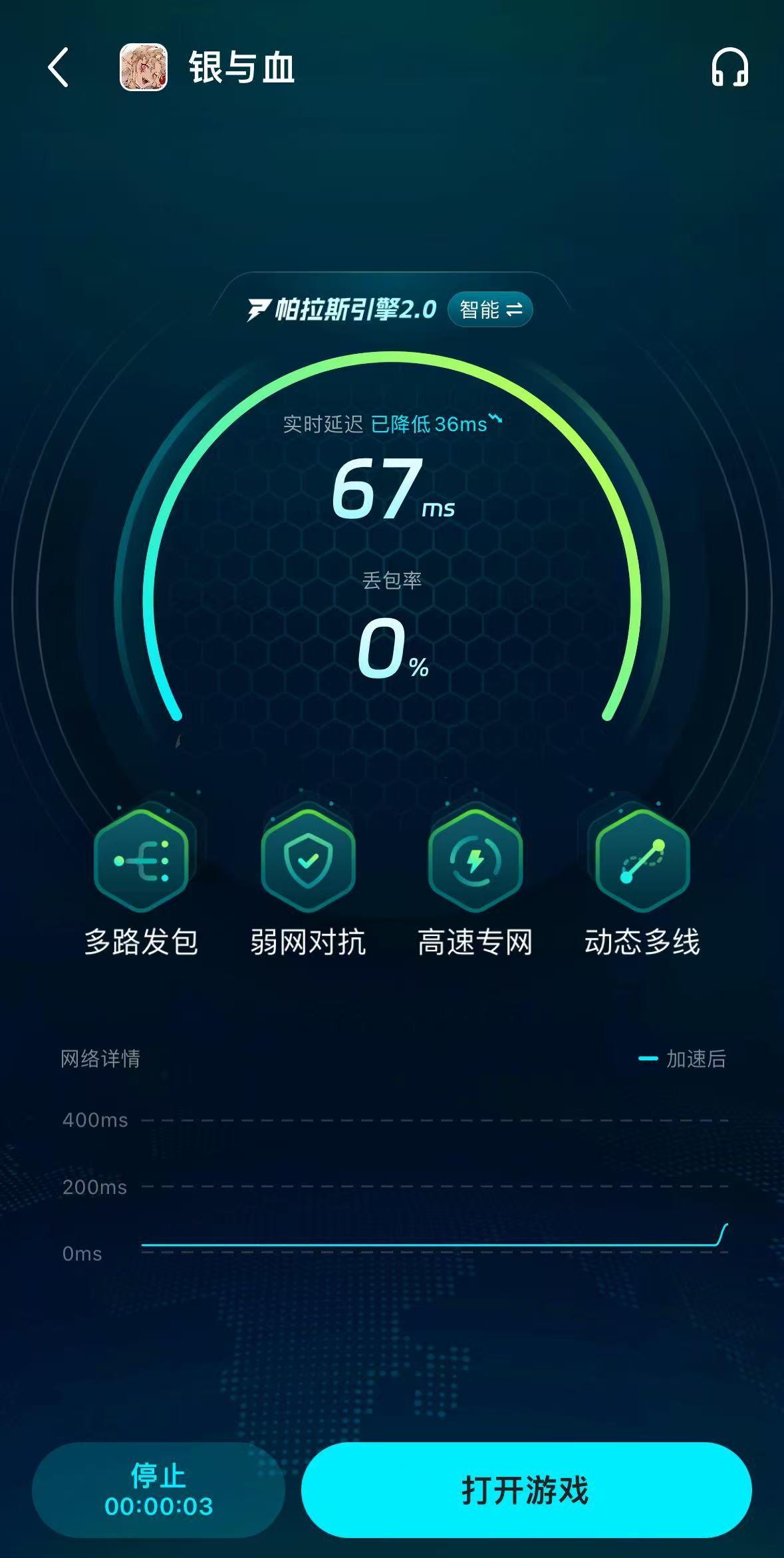Go back using the top-left arrow
784x1558 pixels.
coord(59,67)
